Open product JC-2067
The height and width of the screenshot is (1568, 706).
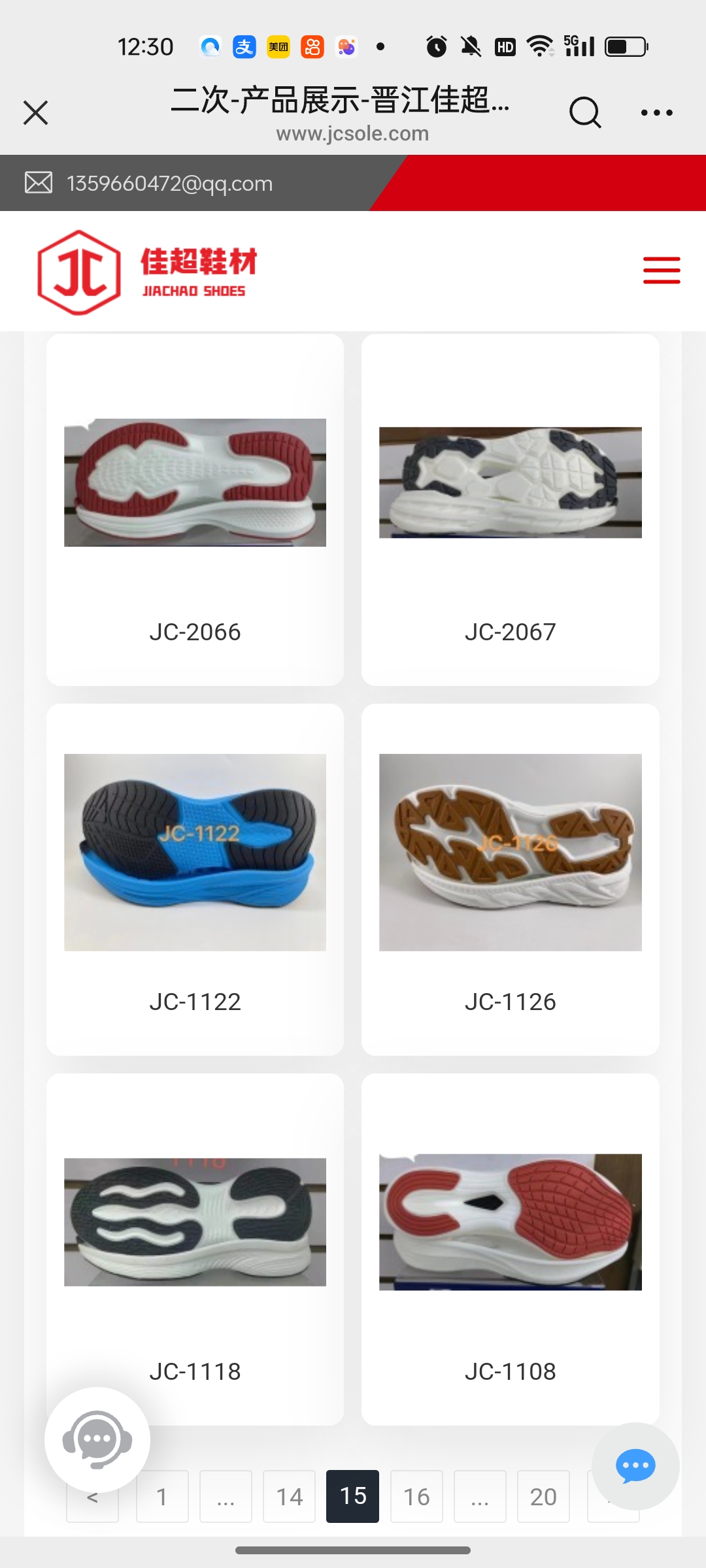pos(510,510)
